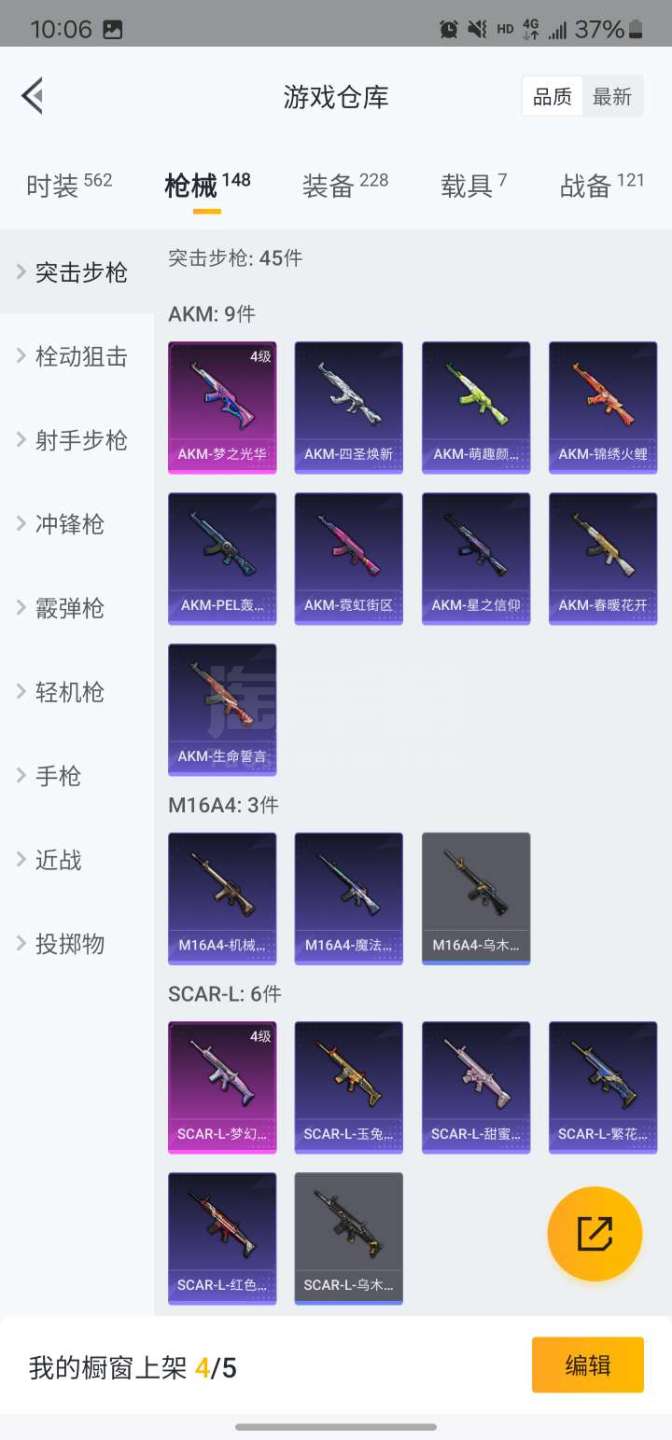Tap the 编辑 button for my showcase
Screen dimensions: 672x1440
point(587,1365)
